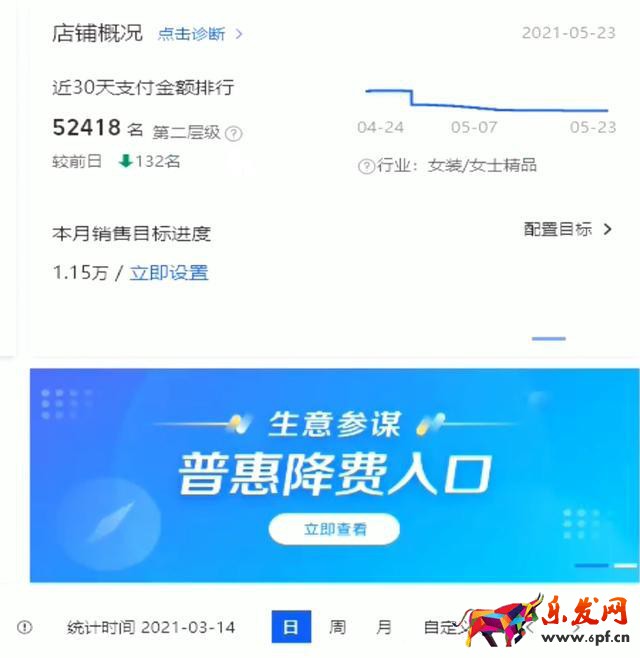Tap the help icon beside 第二层级
The image size is (640, 658).
[x=234, y=133]
